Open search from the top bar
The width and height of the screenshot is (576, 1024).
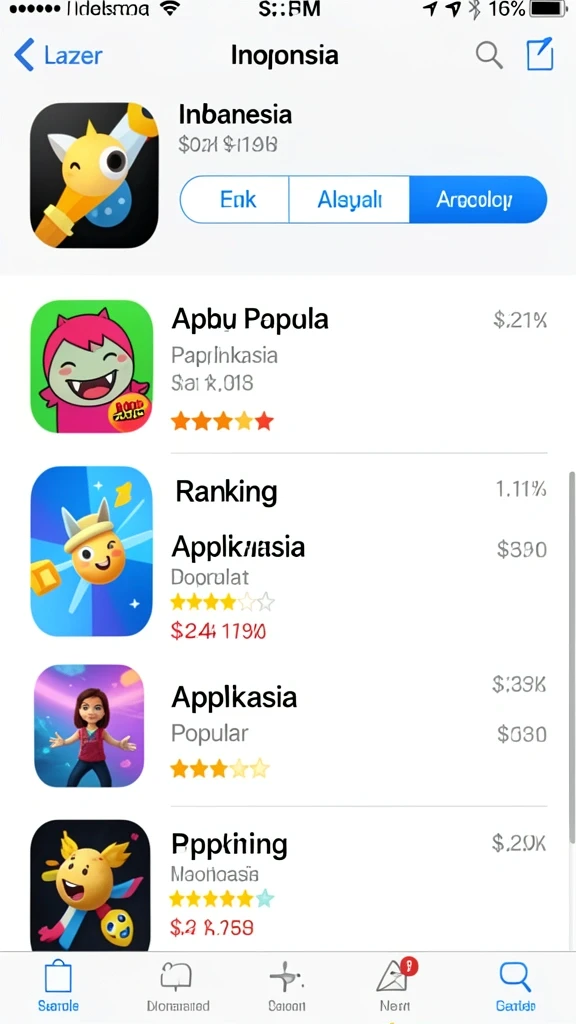[x=488, y=56]
